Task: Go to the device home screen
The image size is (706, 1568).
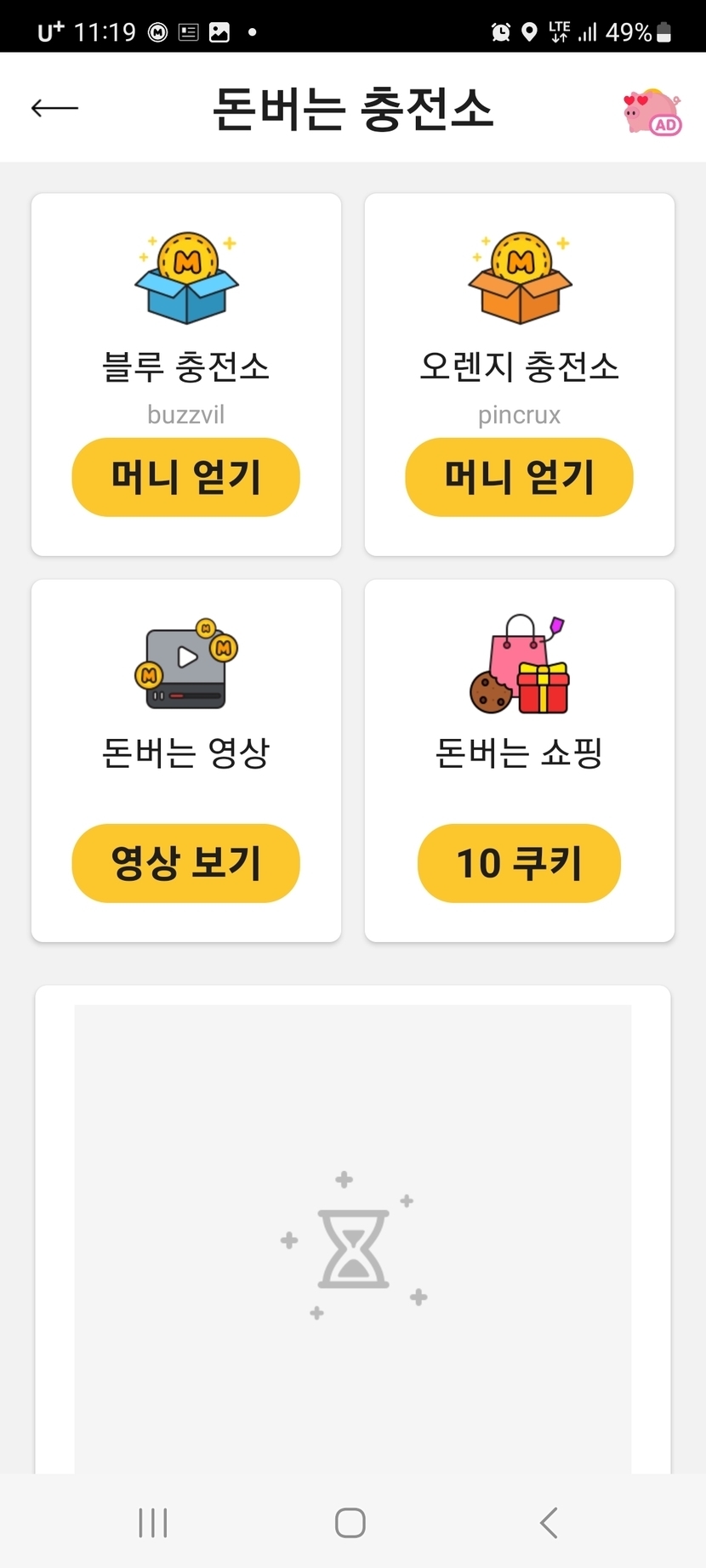Action: coord(350,1522)
